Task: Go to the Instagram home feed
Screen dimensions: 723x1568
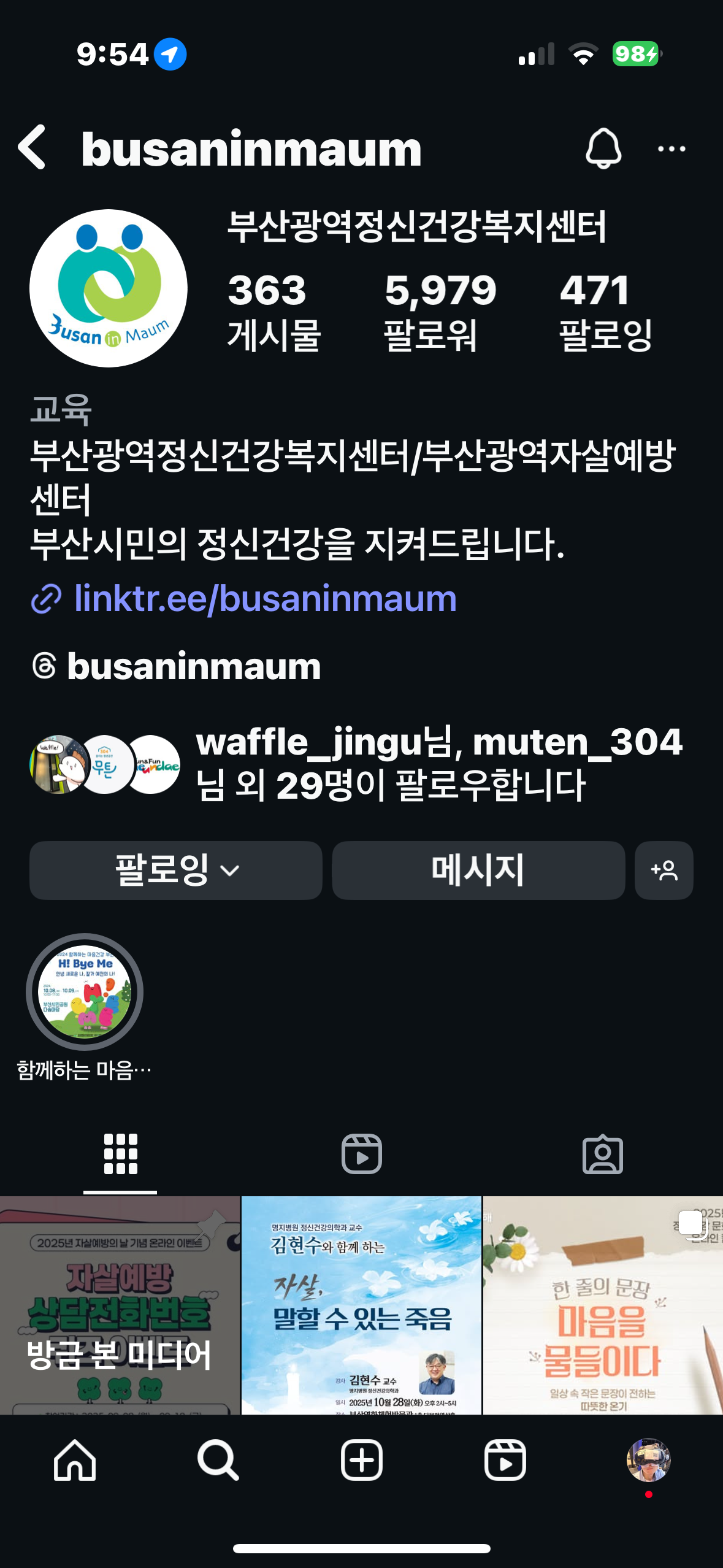Action: click(75, 1460)
